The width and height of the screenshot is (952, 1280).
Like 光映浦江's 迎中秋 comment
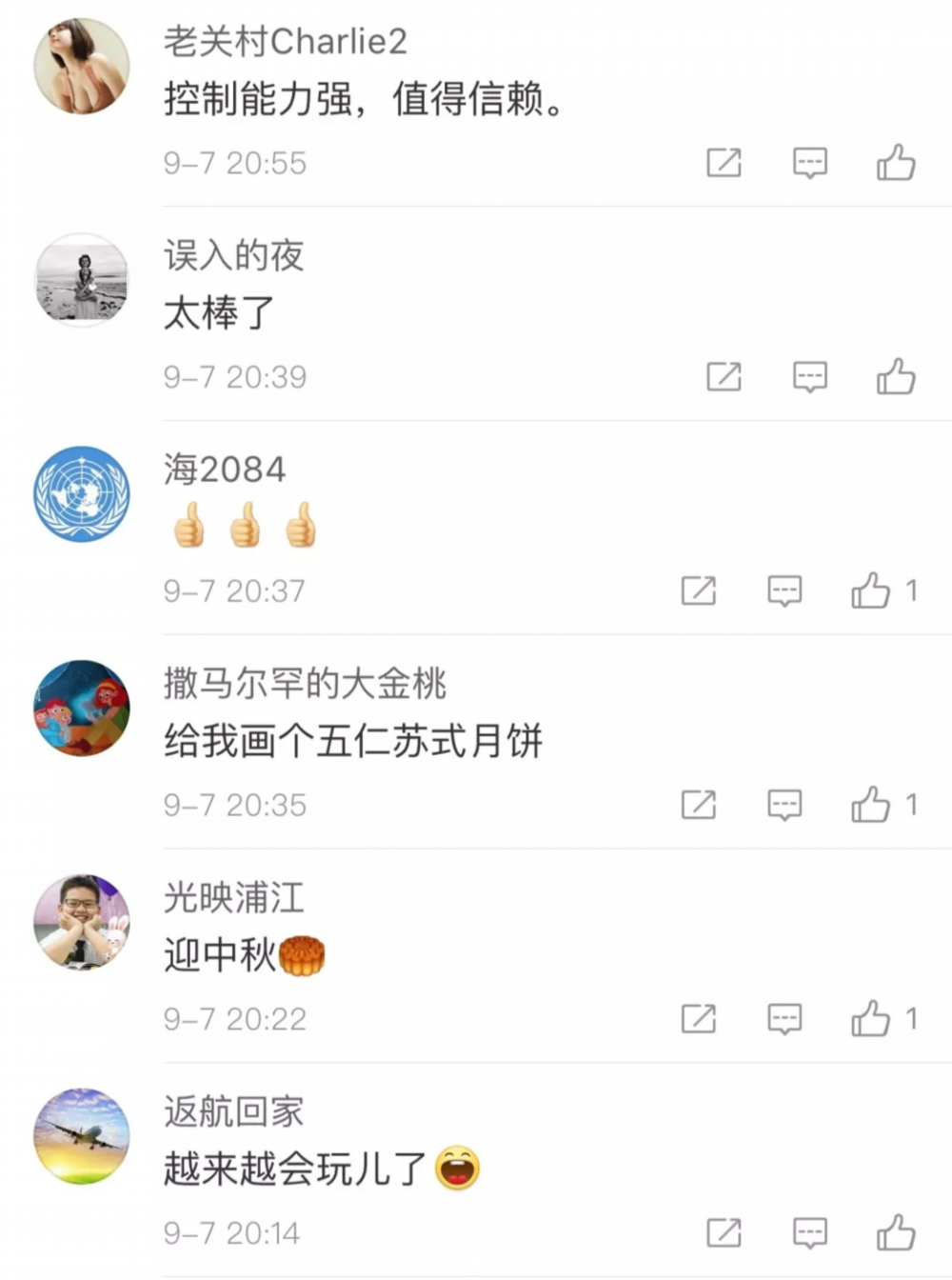tap(870, 1020)
